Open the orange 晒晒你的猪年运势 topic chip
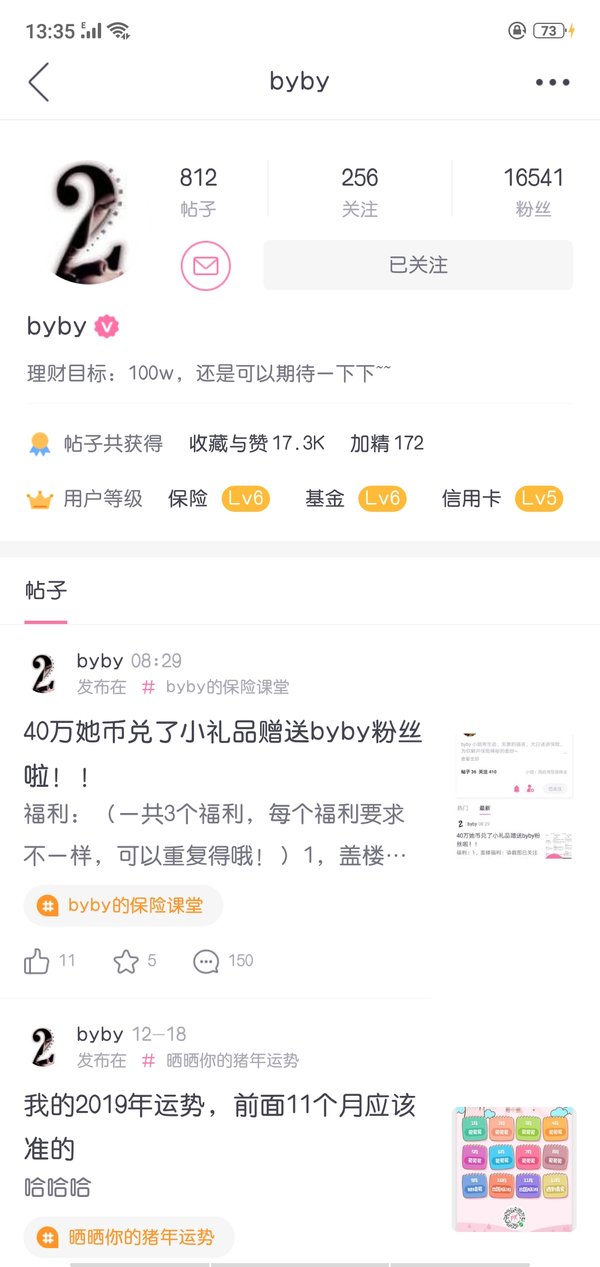This screenshot has height=1267, width=600. pos(129,1237)
